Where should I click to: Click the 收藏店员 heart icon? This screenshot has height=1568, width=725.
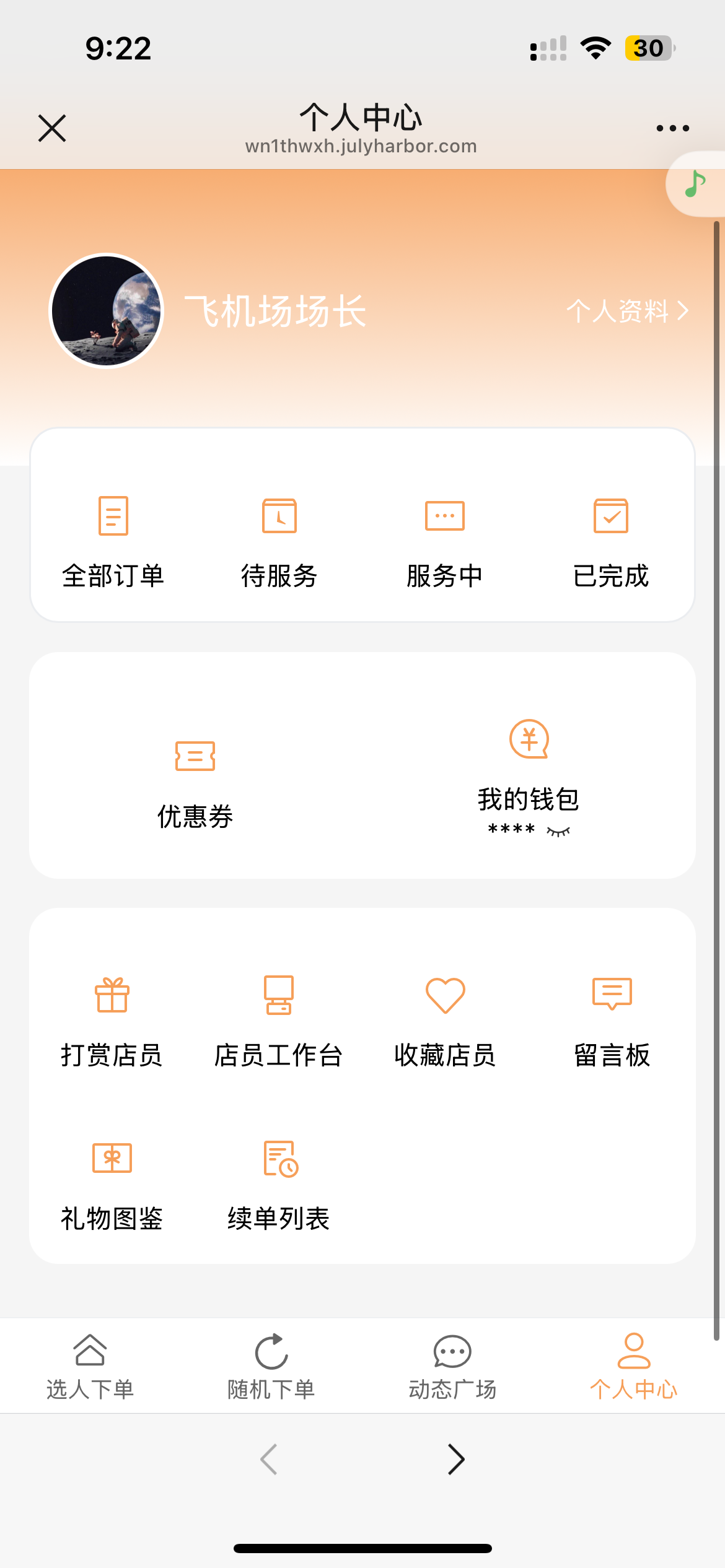[x=445, y=996]
